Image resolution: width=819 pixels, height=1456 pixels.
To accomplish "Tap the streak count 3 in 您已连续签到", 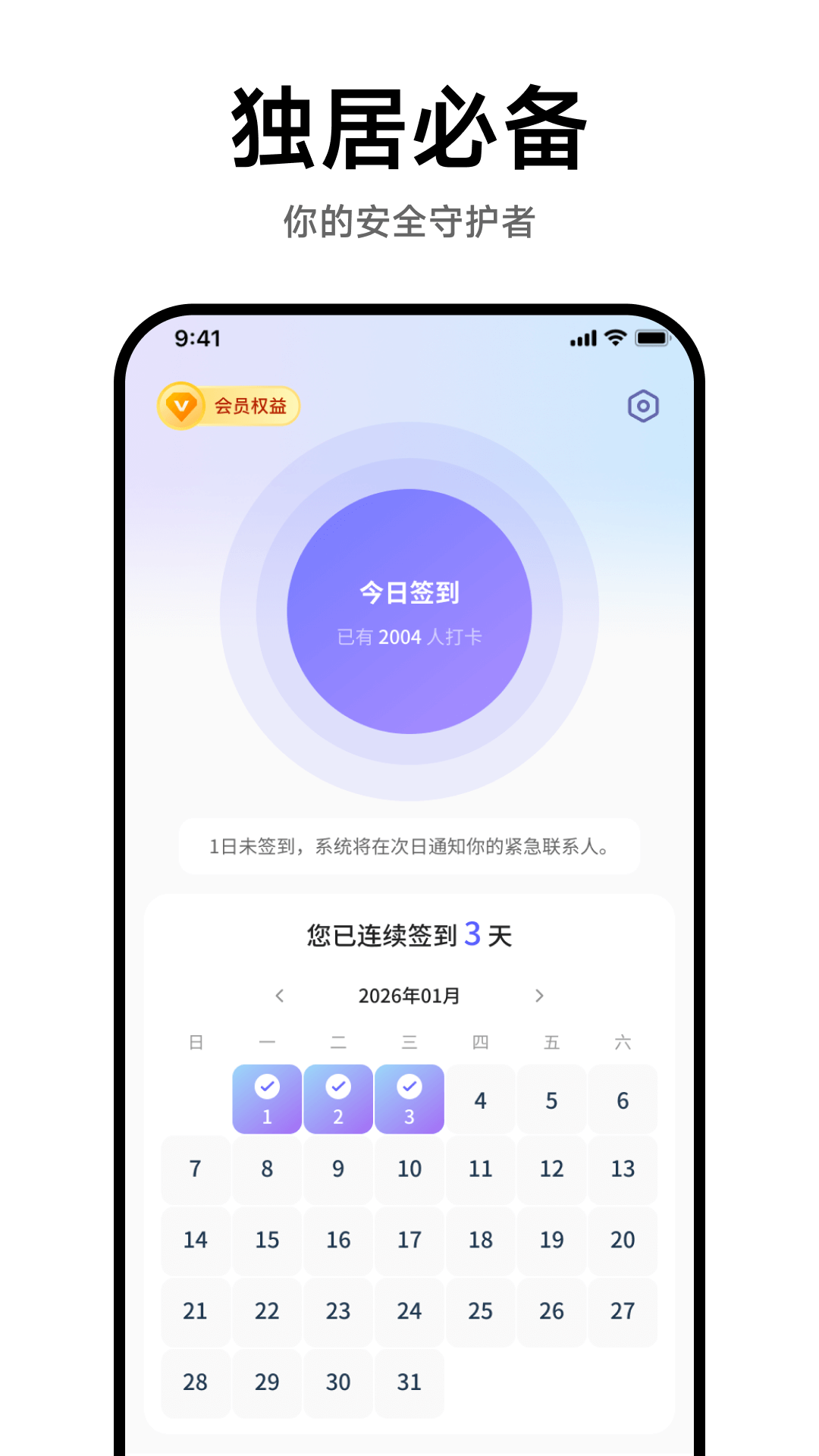I will pos(474,934).
